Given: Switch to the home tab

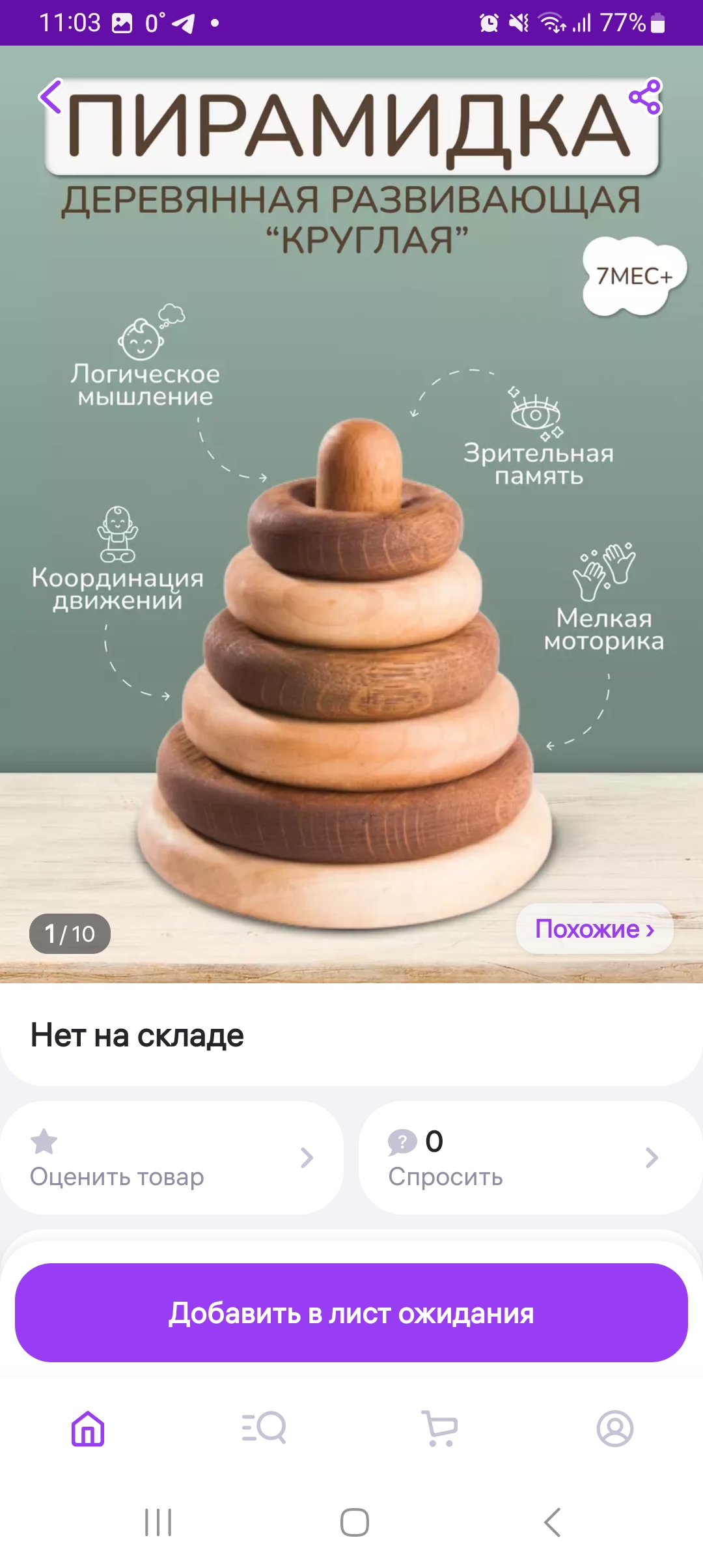Looking at the screenshot, I should pos(88,1429).
